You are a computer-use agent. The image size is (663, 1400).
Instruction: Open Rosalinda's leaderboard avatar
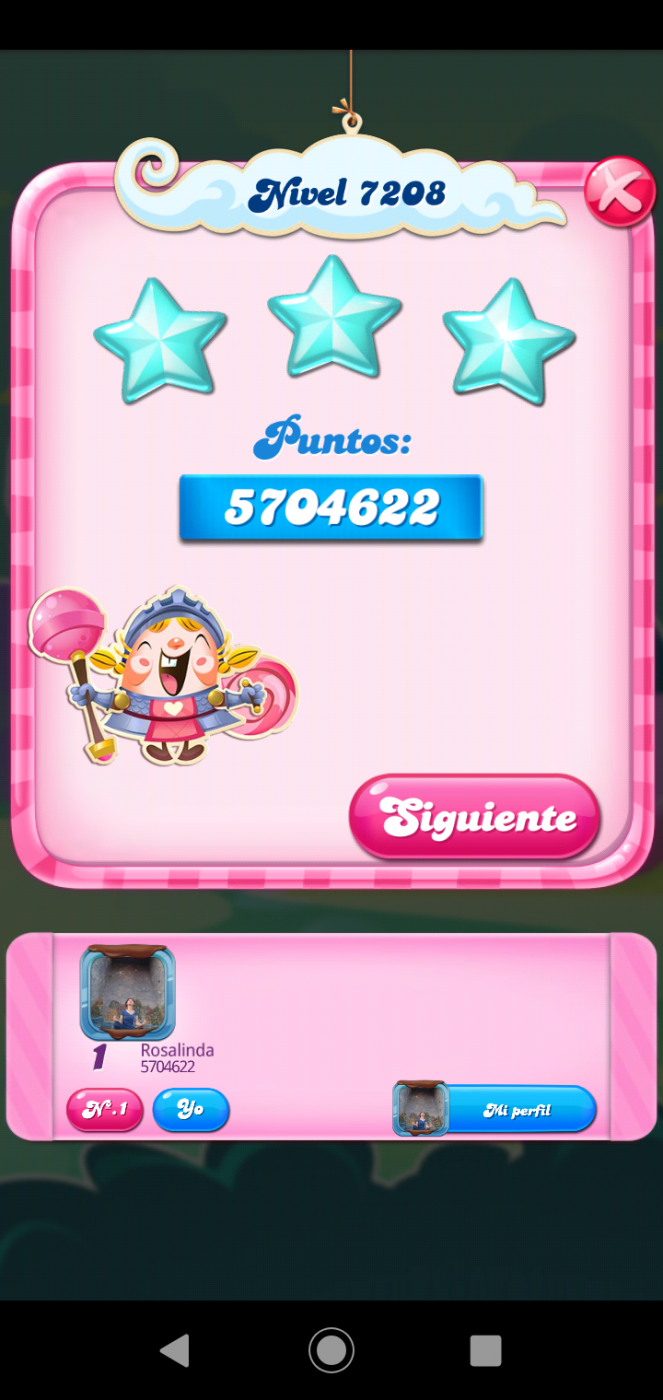point(128,994)
